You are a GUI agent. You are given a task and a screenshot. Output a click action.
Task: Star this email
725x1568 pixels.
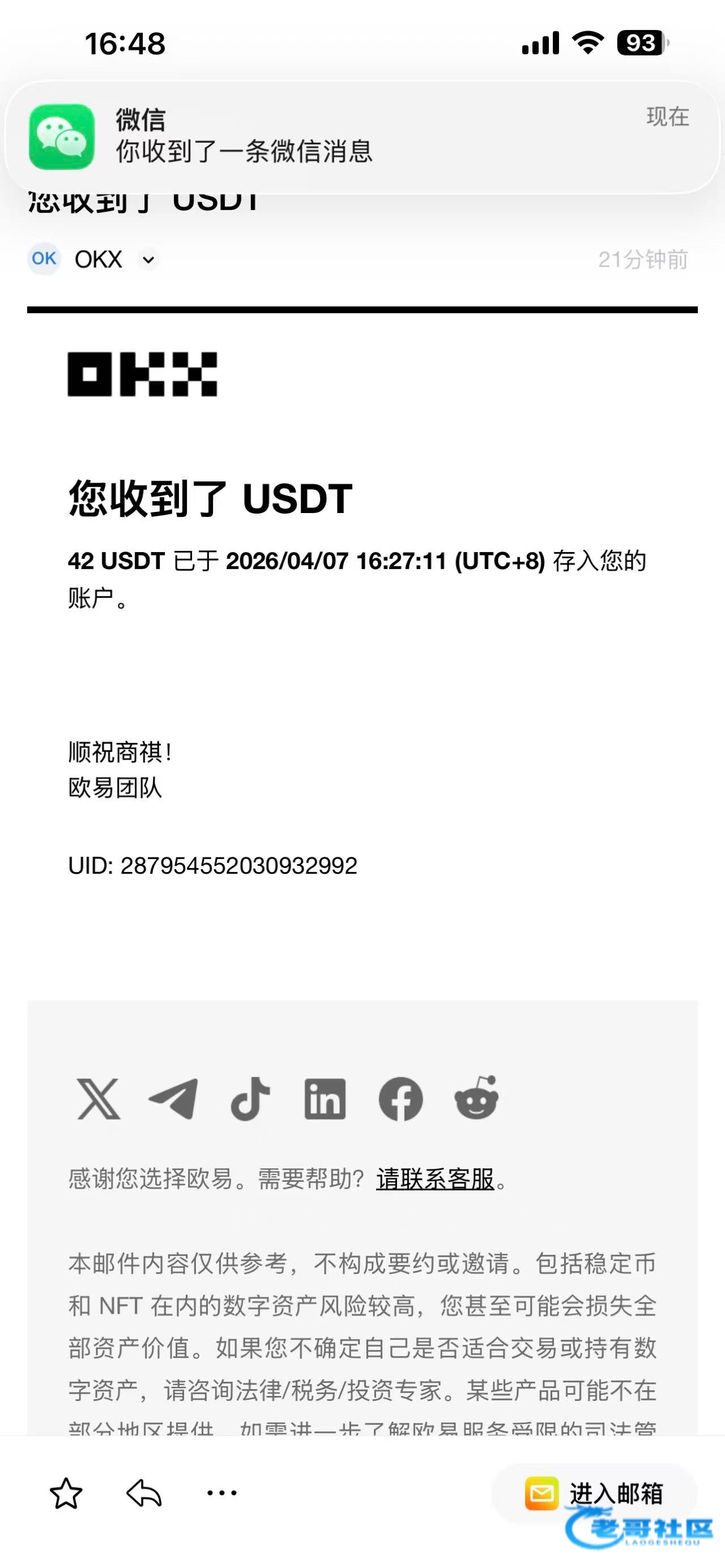(66, 1493)
